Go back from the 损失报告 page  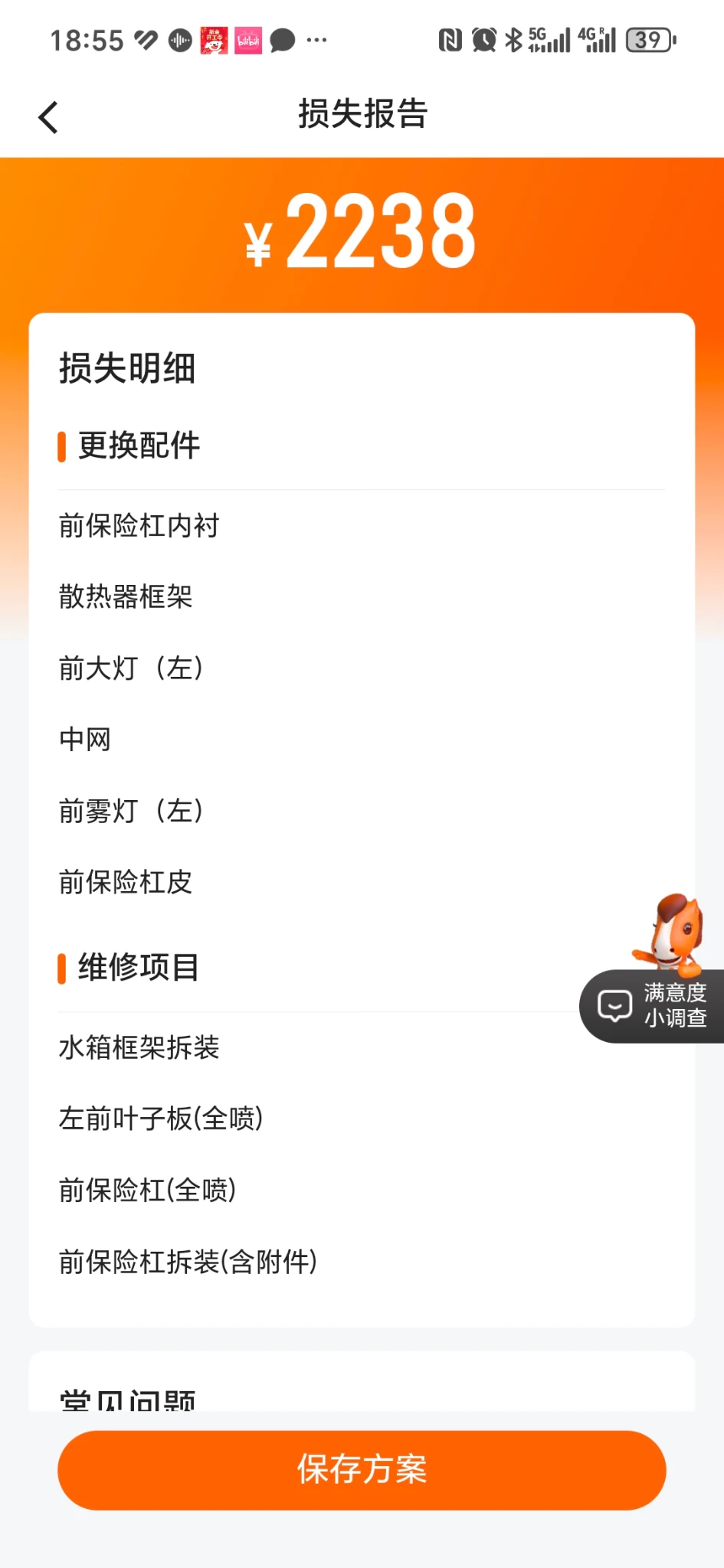(x=48, y=117)
